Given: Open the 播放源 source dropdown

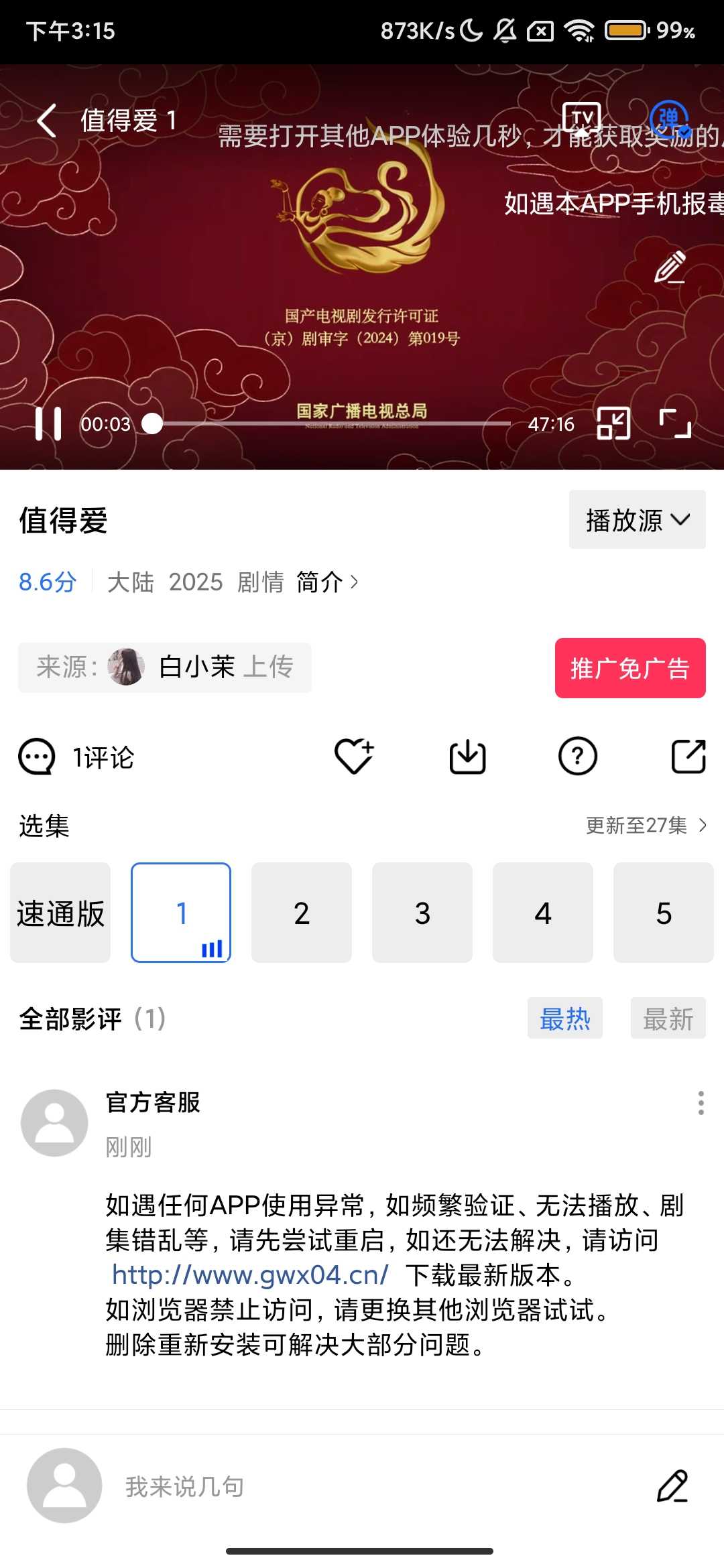Looking at the screenshot, I should click(x=636, y=519).
